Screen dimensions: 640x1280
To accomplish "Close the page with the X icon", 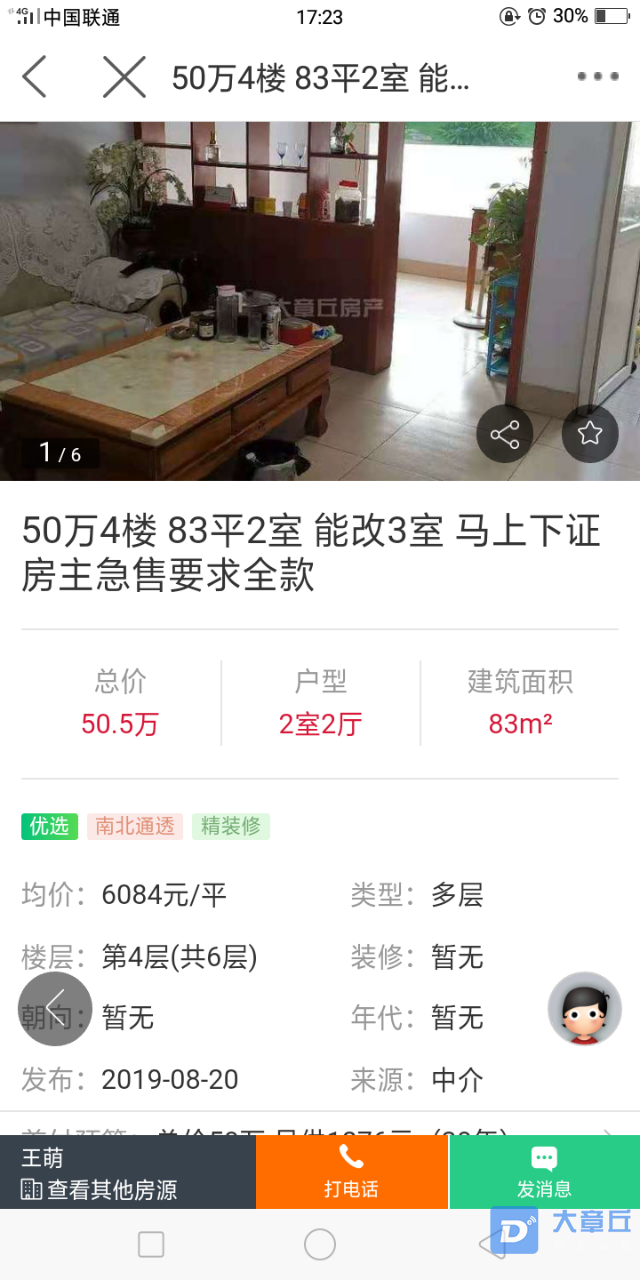I will tap(124, 77).
